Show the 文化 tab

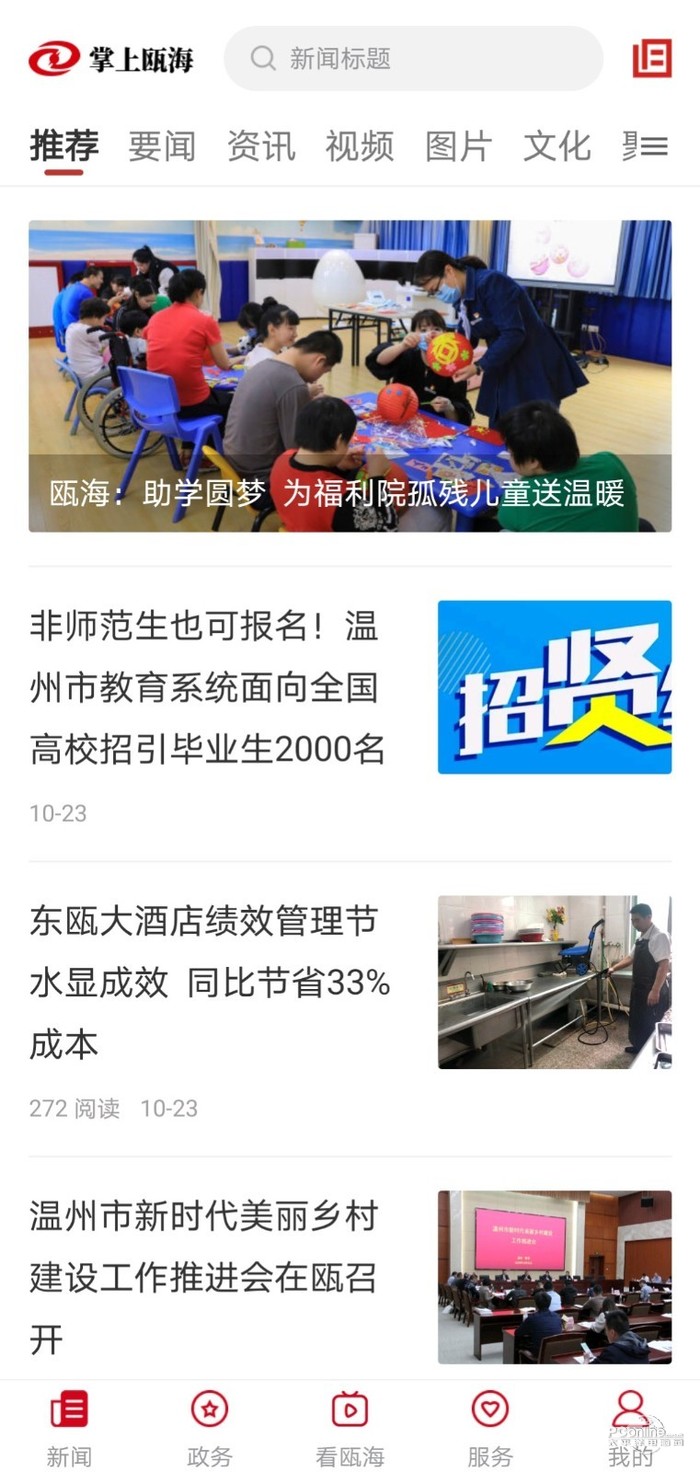pos(557,147)
